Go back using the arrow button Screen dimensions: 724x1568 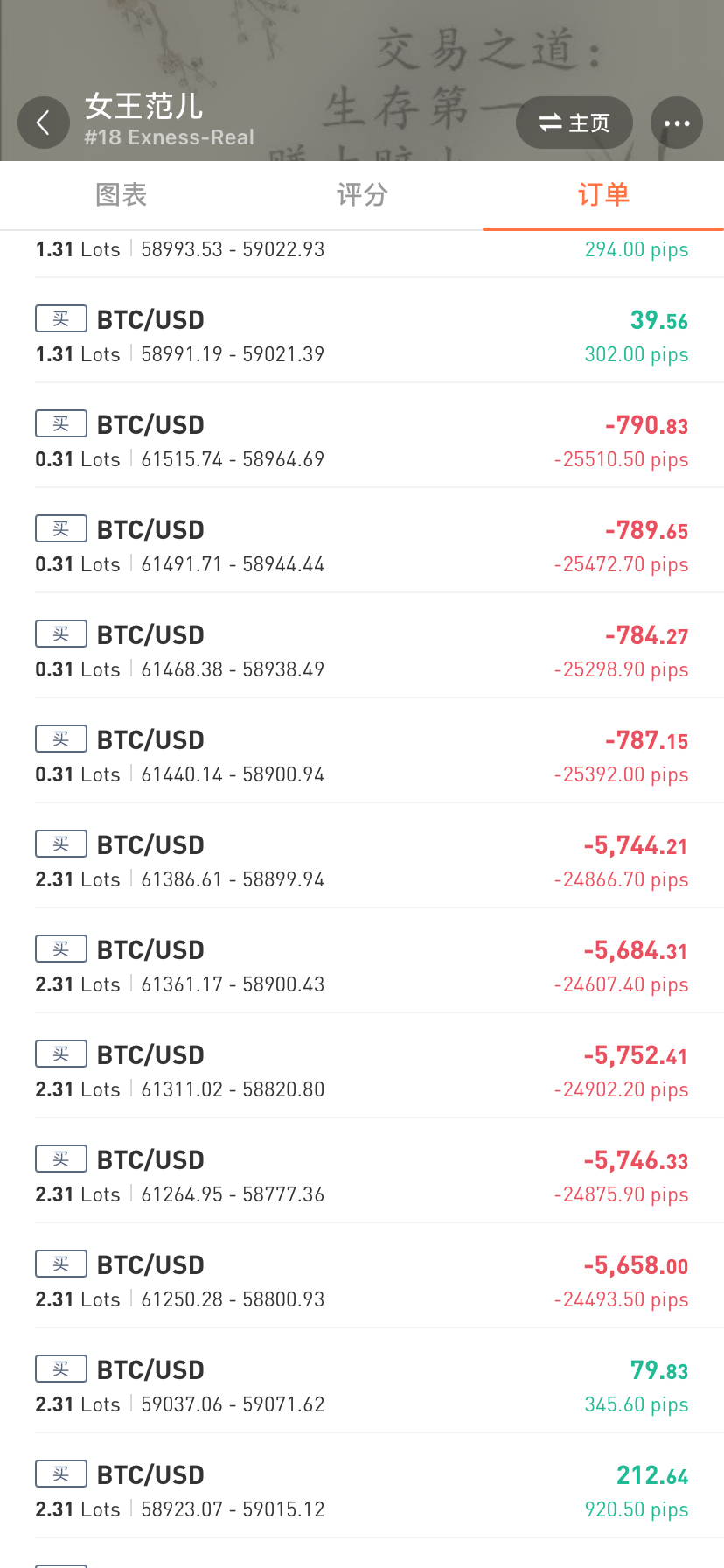[44, 123]
